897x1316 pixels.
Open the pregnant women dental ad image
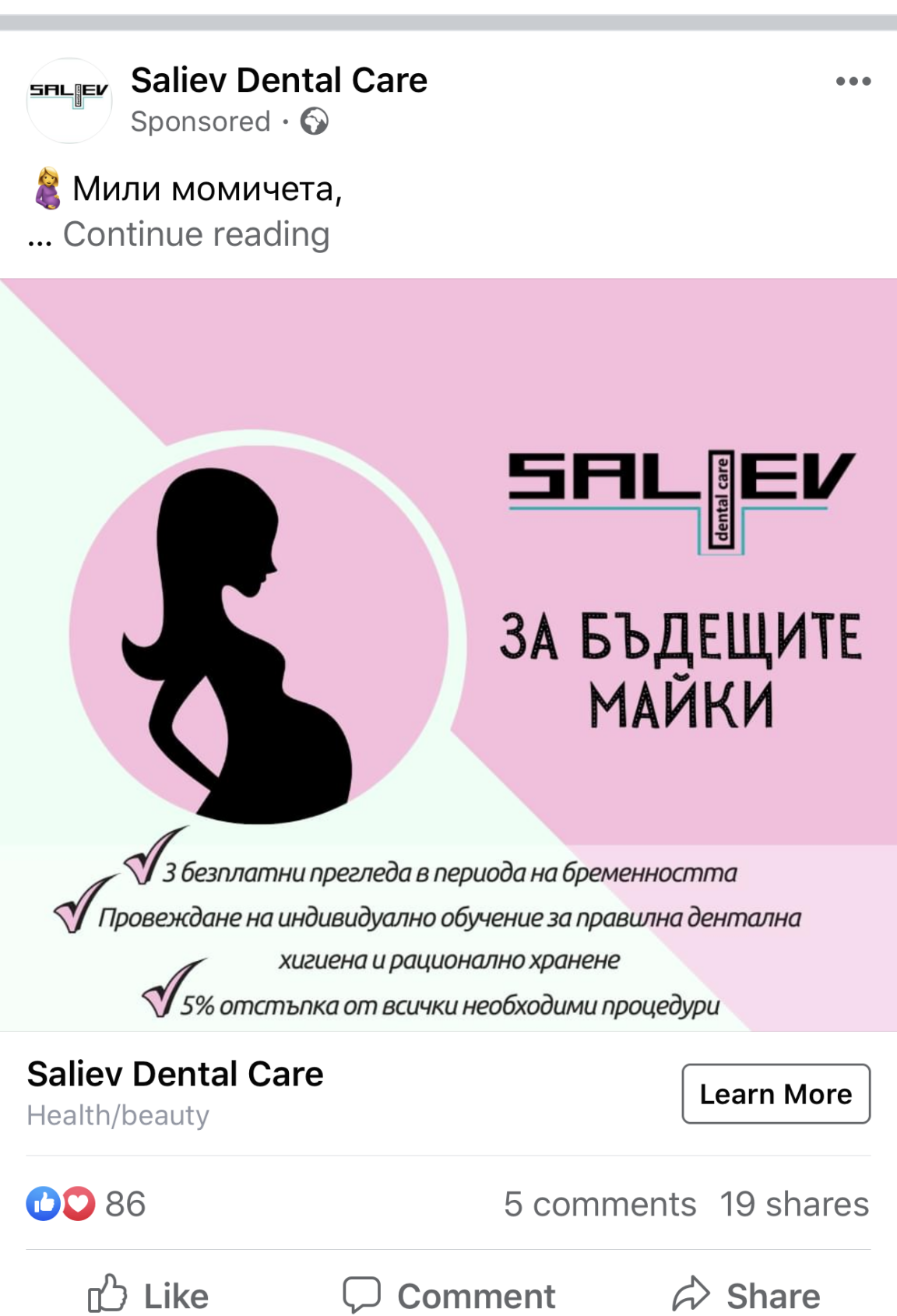click(448, 654)
